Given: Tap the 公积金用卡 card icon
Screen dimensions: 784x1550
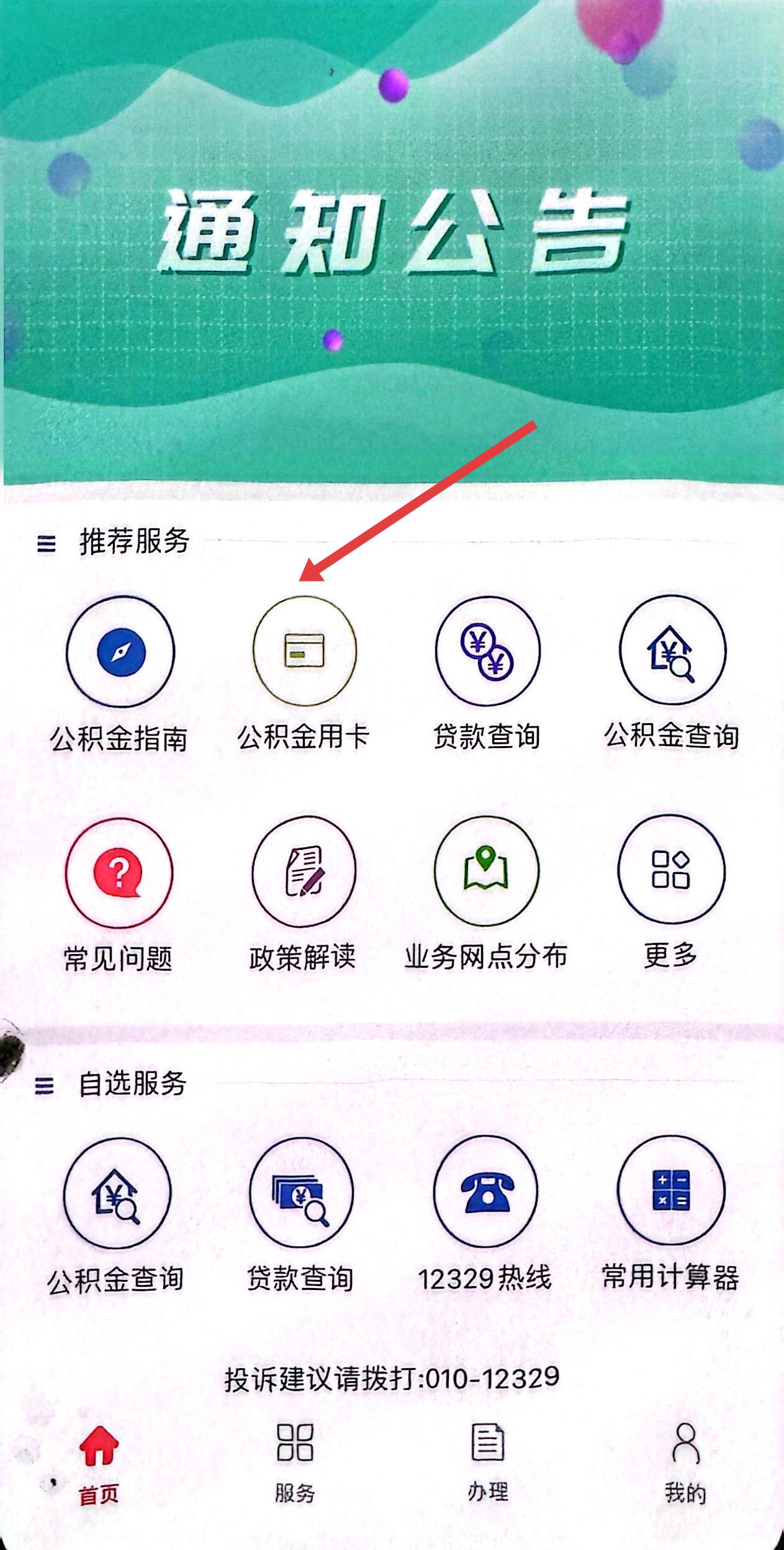Looking at the screenshot, I should [304, 650].
